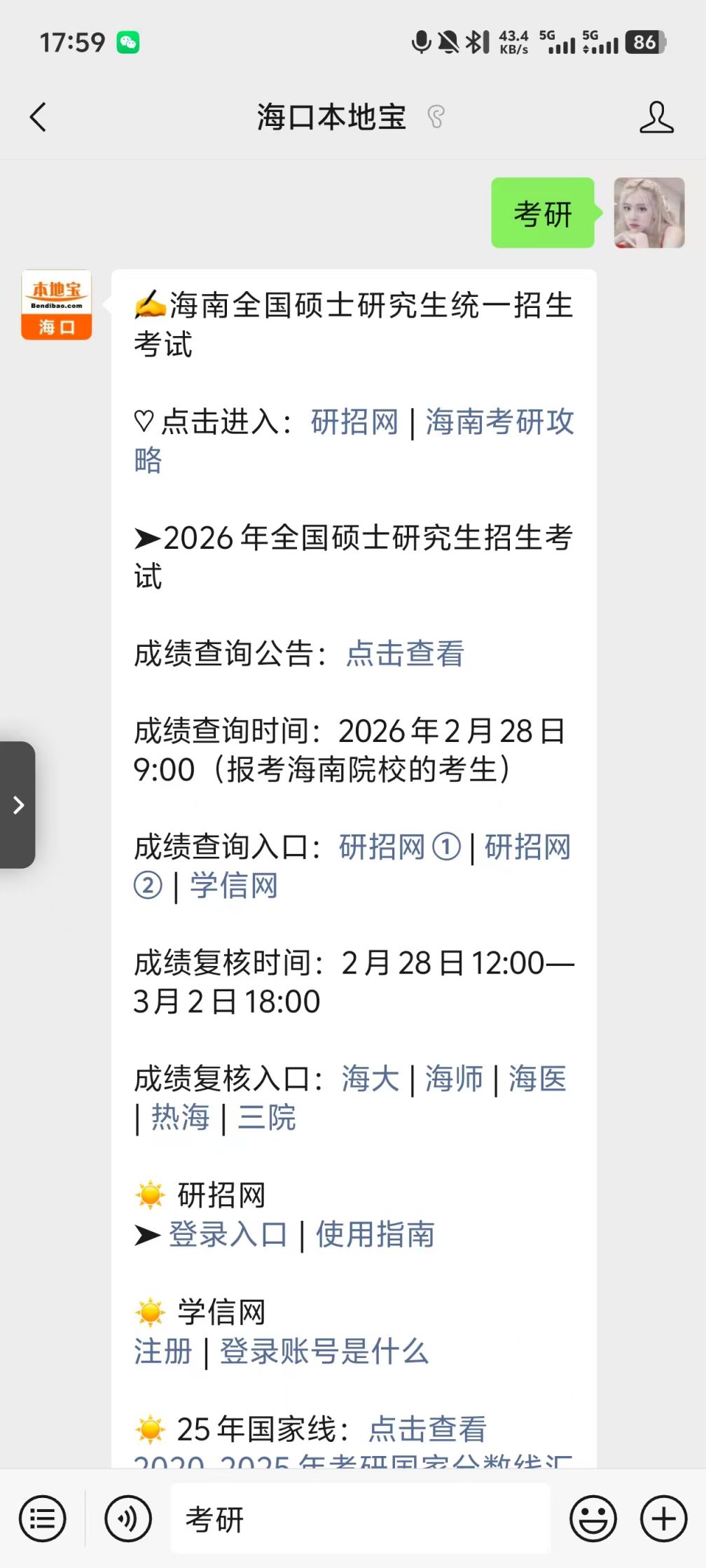Open the account profile icon
The height and width of the screenshot is (1568, 706).
pyautogui.click(x=656, y=117)
